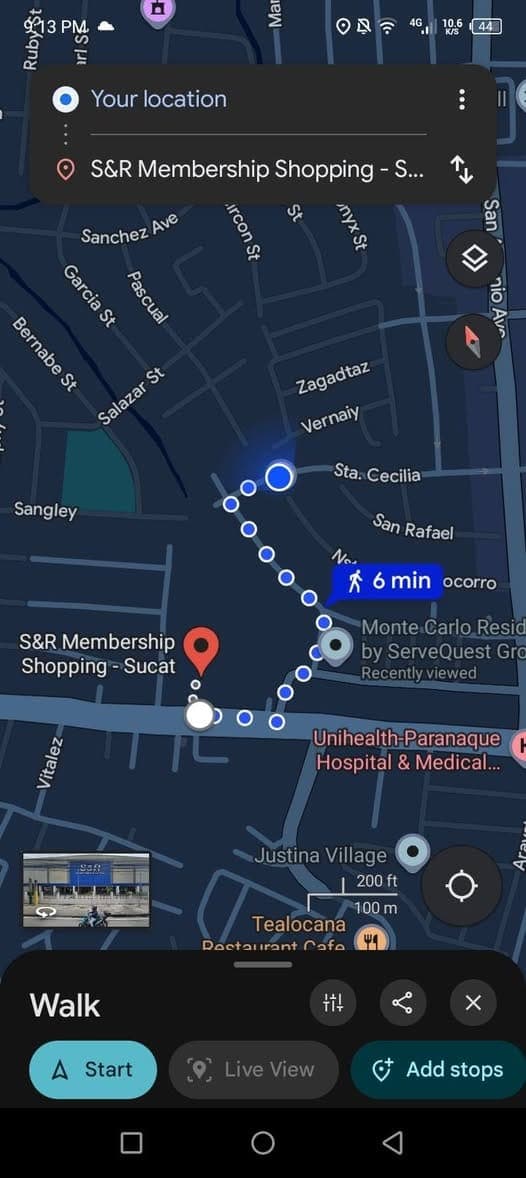Edit the Your location starting point
This screenshot has width=526, height=1178.
159,99
